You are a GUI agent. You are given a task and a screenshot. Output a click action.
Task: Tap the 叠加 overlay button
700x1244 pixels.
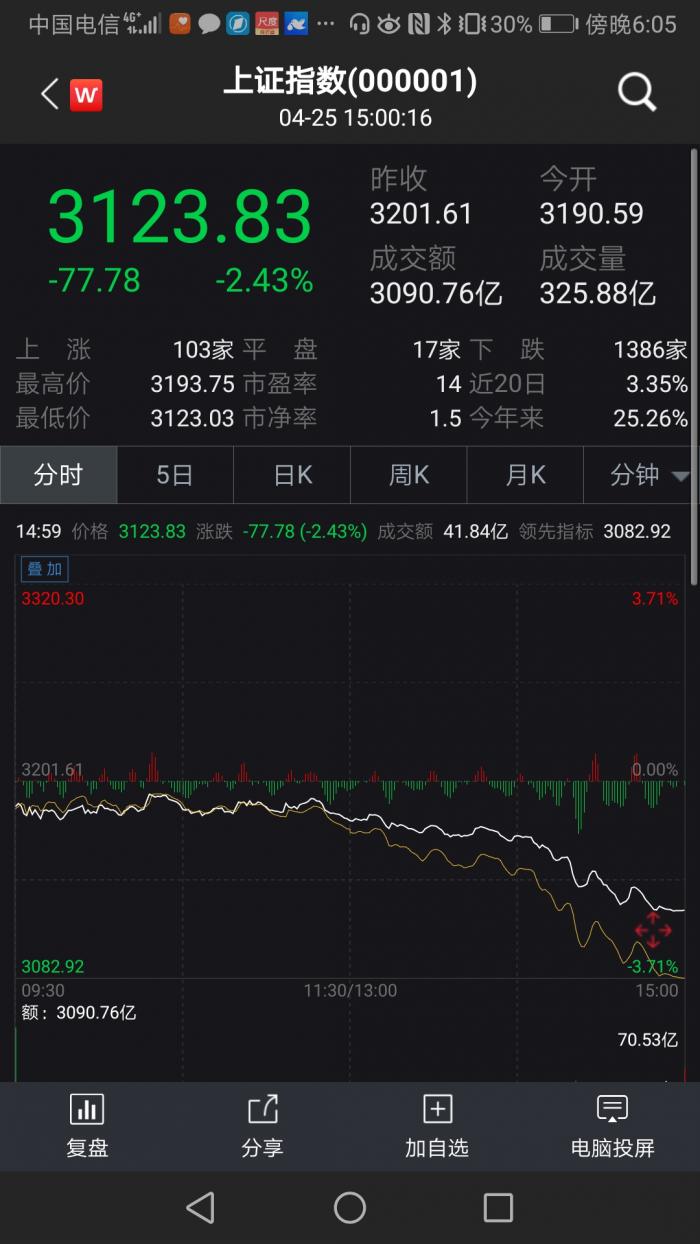tap(45, 569)
